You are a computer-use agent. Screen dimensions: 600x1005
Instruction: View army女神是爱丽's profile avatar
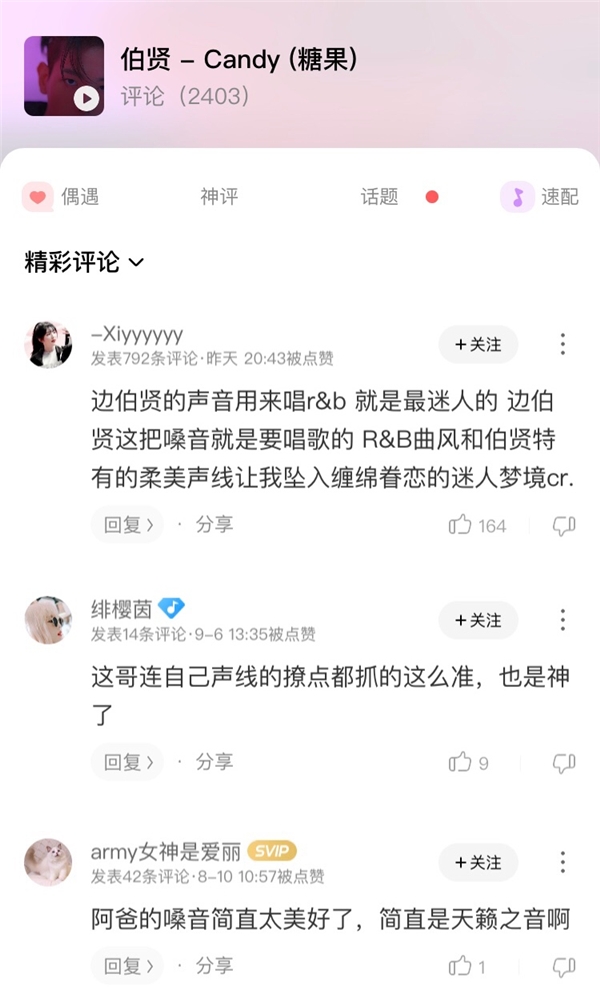[48, 862]
